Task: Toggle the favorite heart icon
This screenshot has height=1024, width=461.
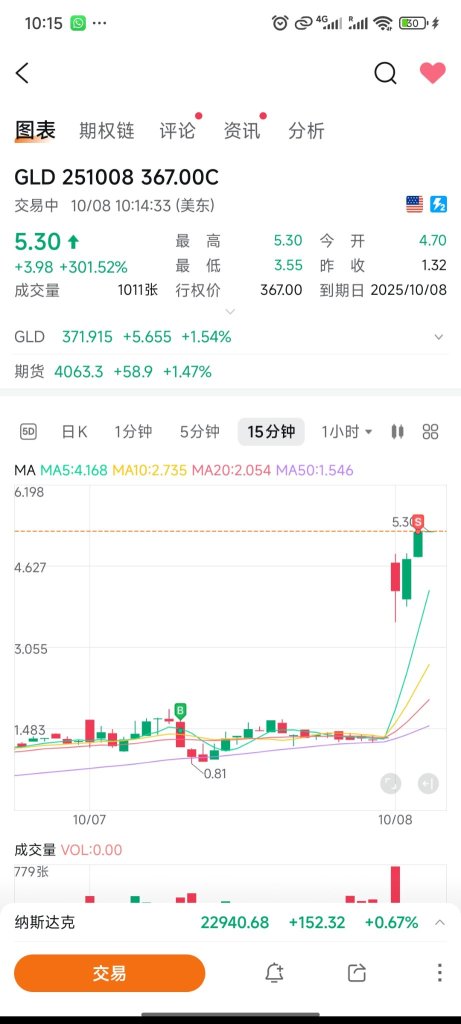Action: pyautogui.click(x=432, y=73)
